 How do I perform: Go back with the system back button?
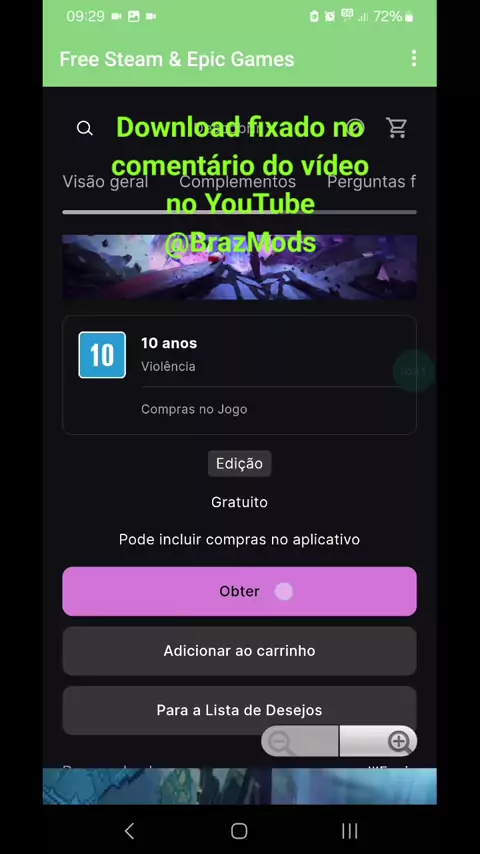129,831
